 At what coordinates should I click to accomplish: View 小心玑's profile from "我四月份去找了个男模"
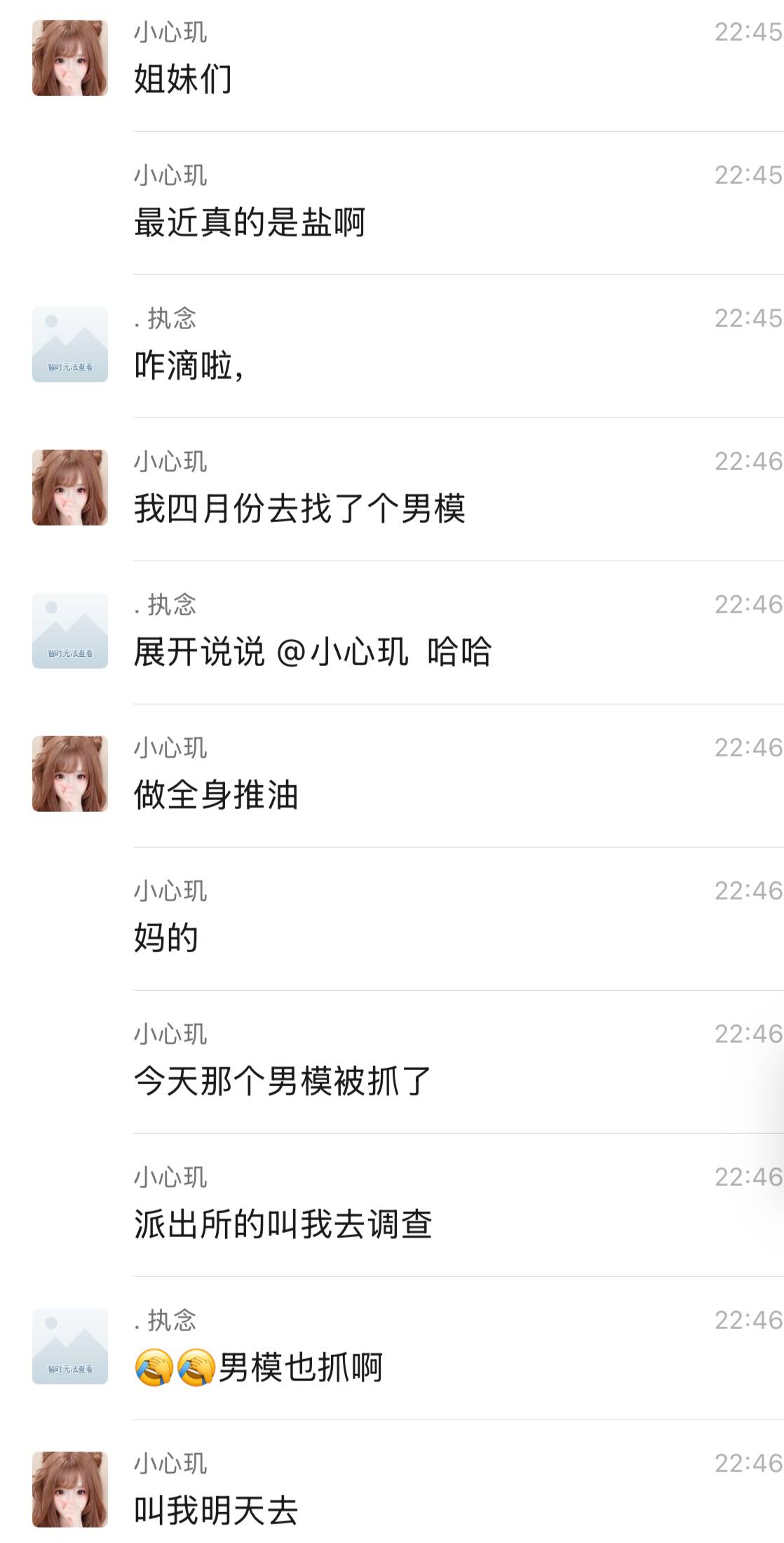pos(70,488)
